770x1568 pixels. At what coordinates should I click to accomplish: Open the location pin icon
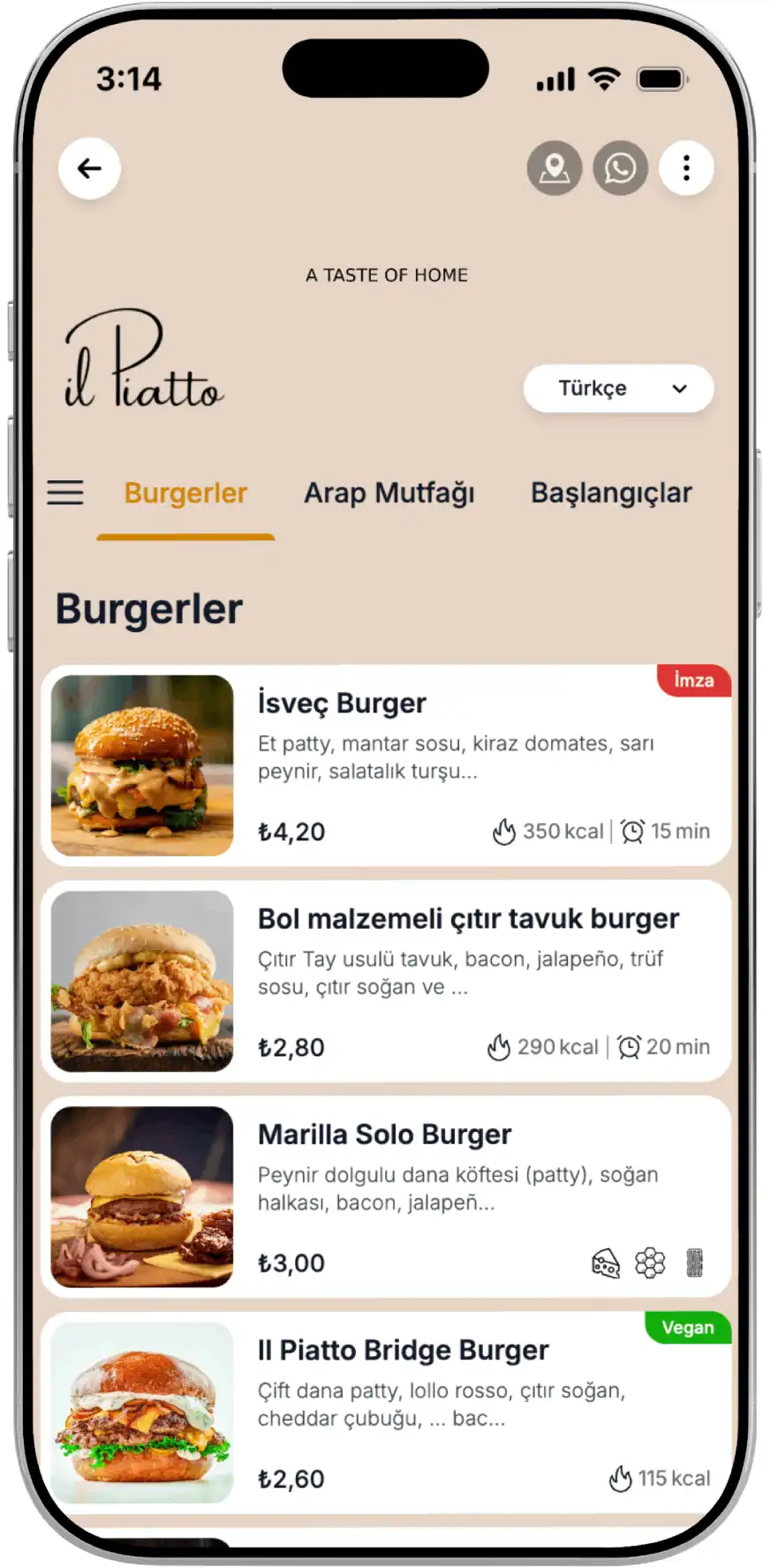554,168
